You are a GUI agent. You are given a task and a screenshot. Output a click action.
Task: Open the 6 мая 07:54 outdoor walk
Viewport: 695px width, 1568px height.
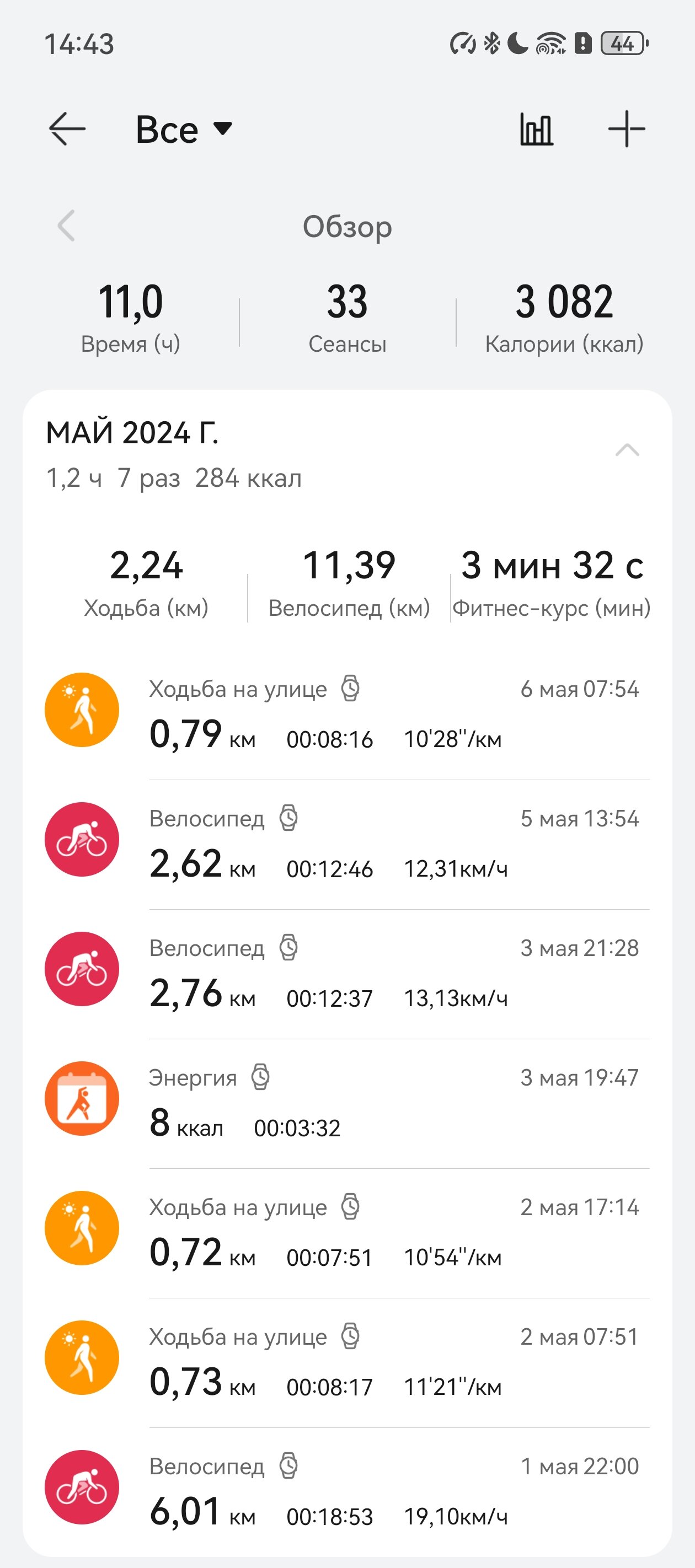point(347,715)
